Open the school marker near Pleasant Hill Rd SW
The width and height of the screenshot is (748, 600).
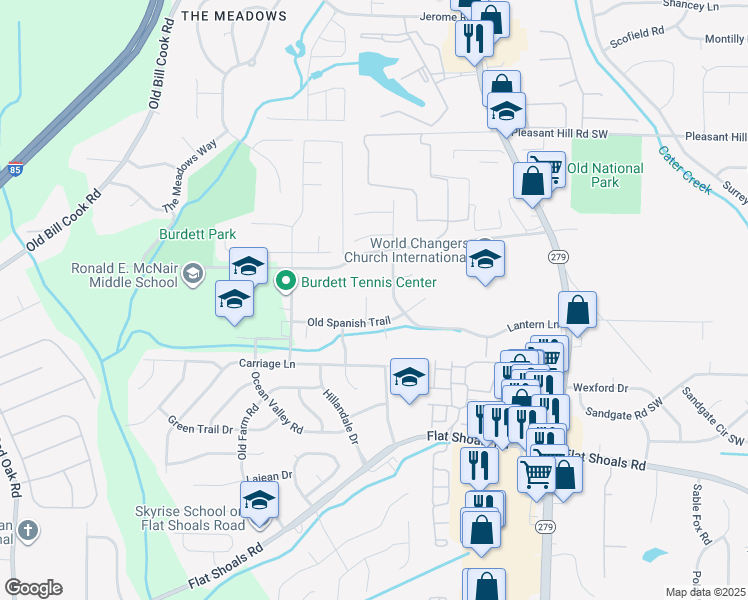pyautogui.click(x=507, y=111)
